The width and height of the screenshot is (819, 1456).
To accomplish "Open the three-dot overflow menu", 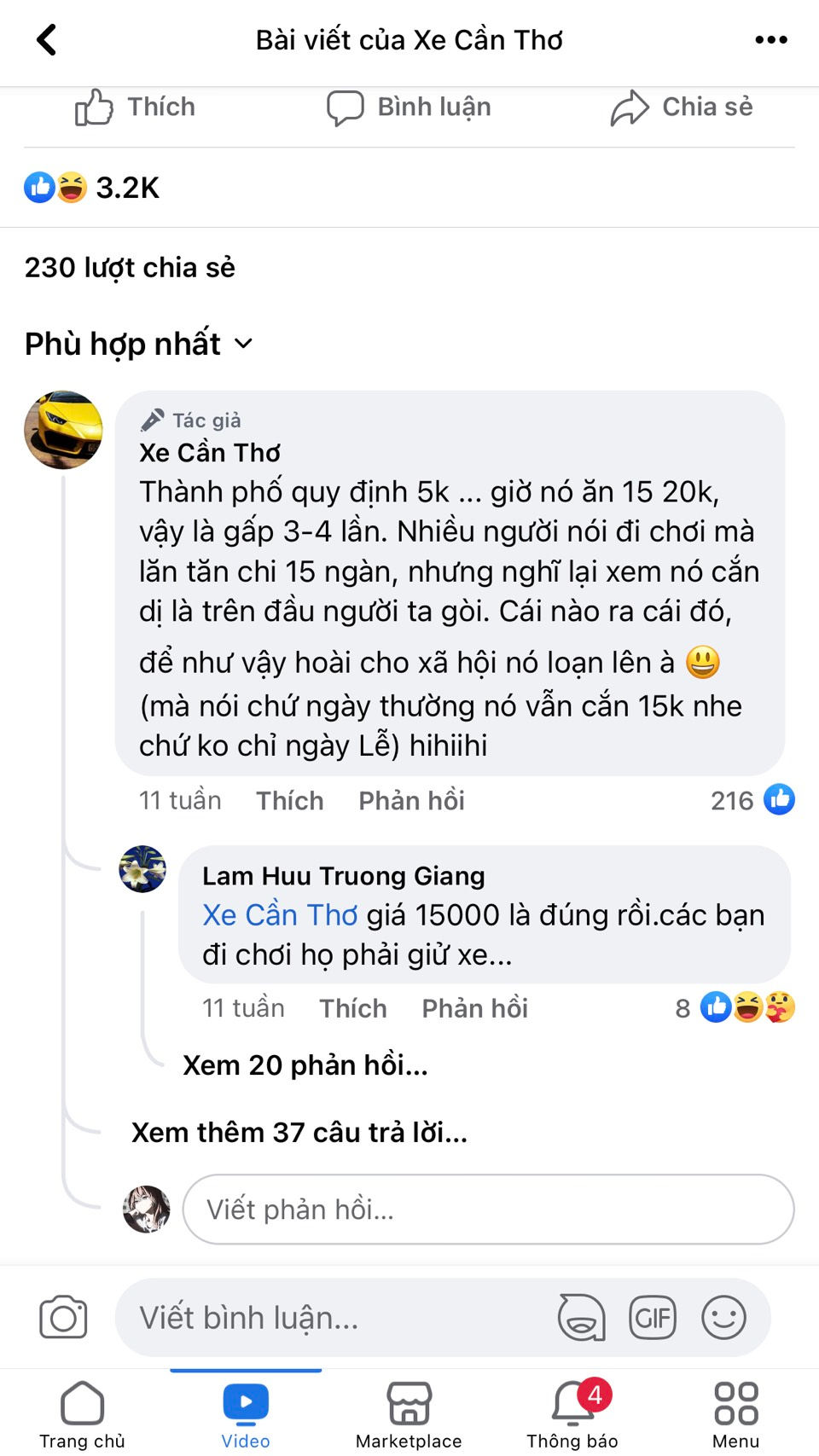I will (770, 40).
